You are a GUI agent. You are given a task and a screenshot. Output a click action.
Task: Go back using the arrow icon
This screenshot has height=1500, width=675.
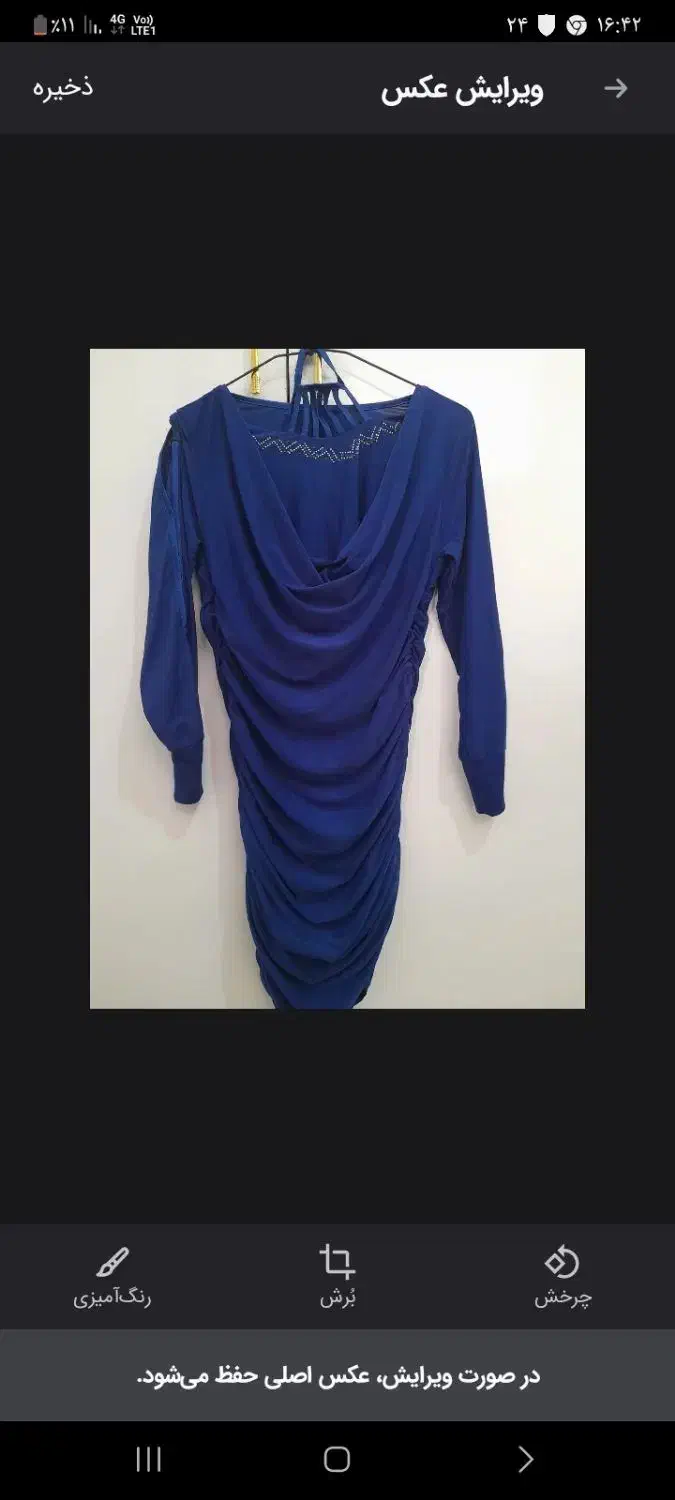click(x=616, y=89)
